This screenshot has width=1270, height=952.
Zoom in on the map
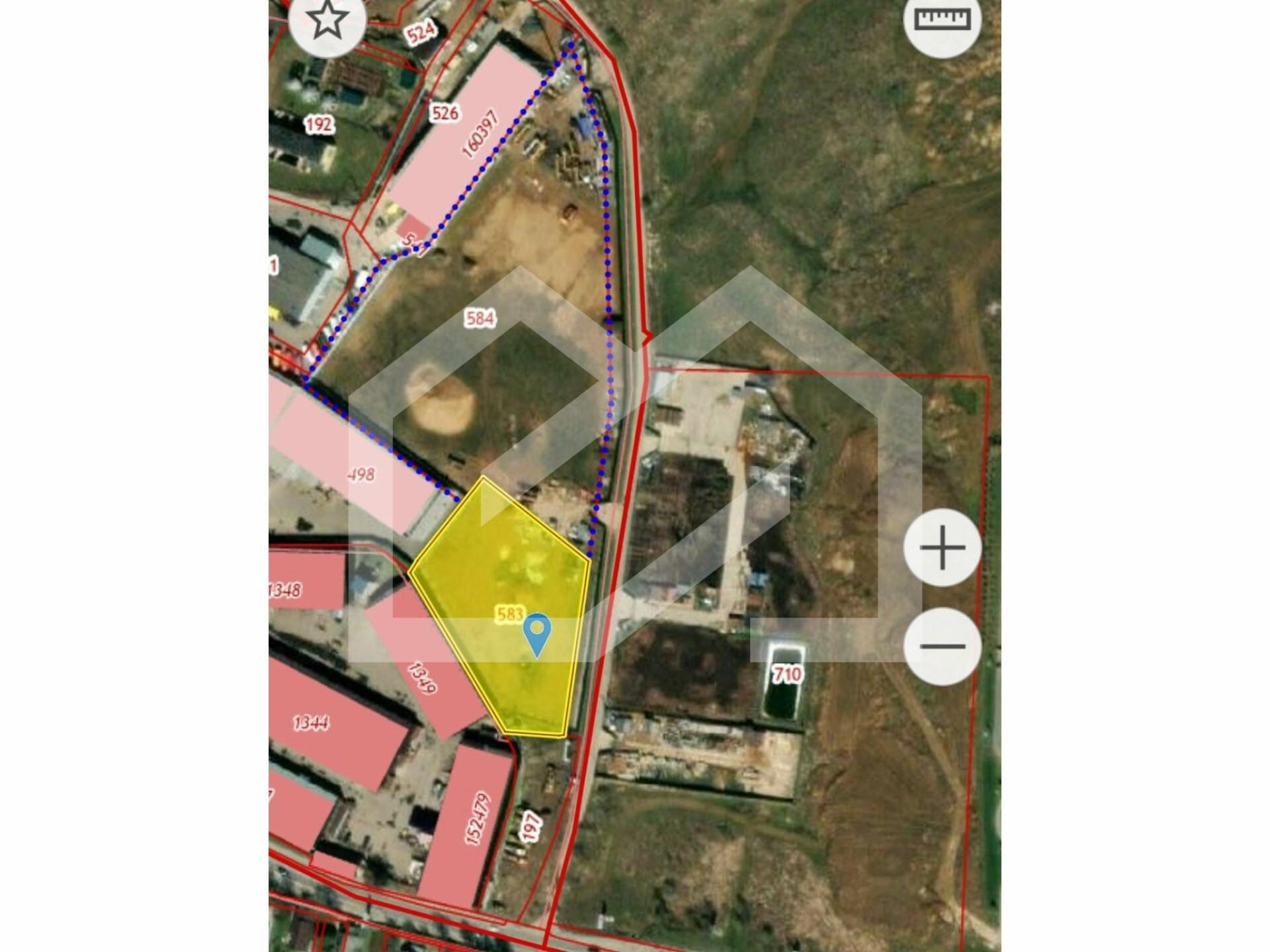click(942, 547)
